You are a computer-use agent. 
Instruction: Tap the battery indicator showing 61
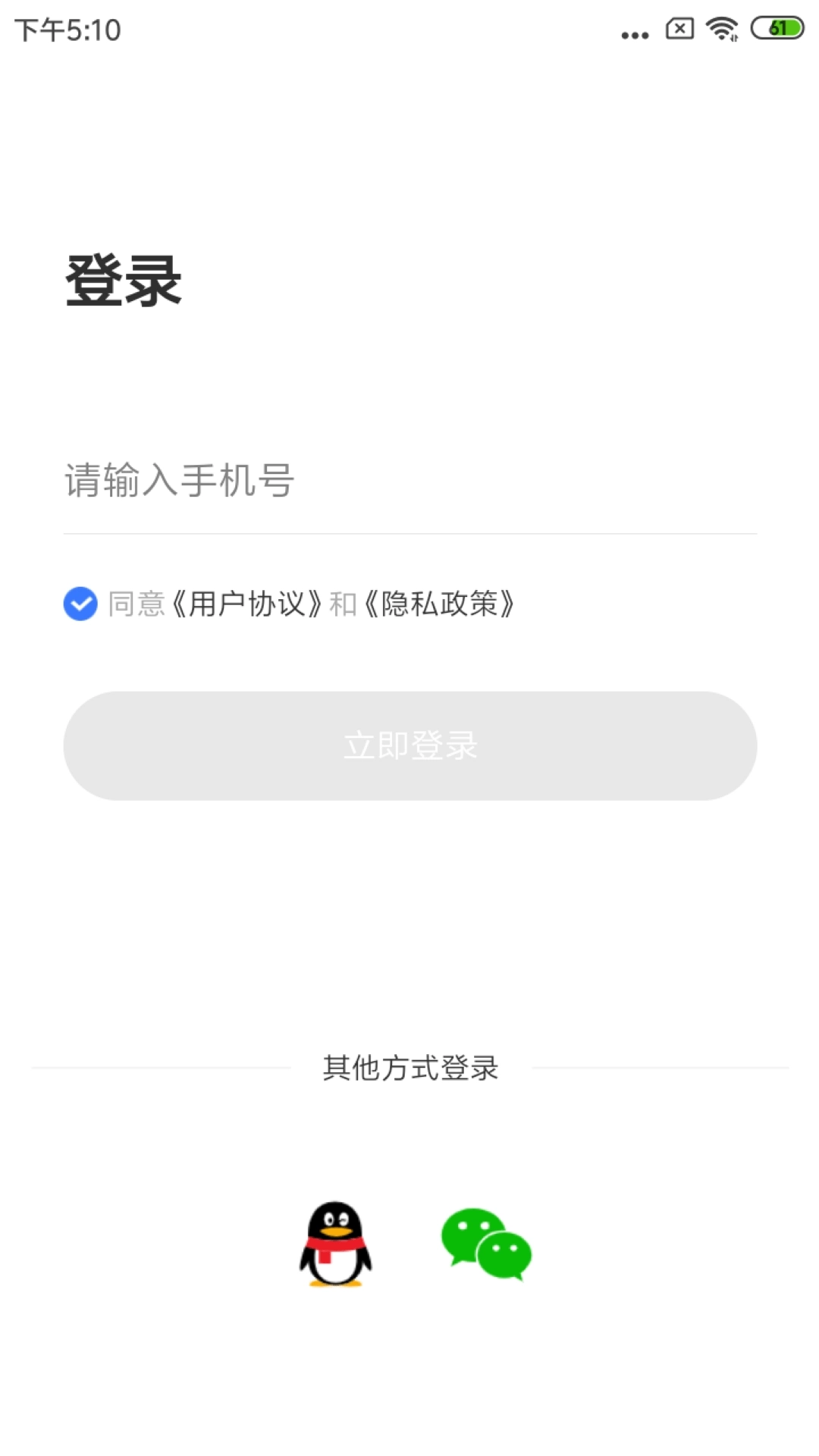point(775,30)
